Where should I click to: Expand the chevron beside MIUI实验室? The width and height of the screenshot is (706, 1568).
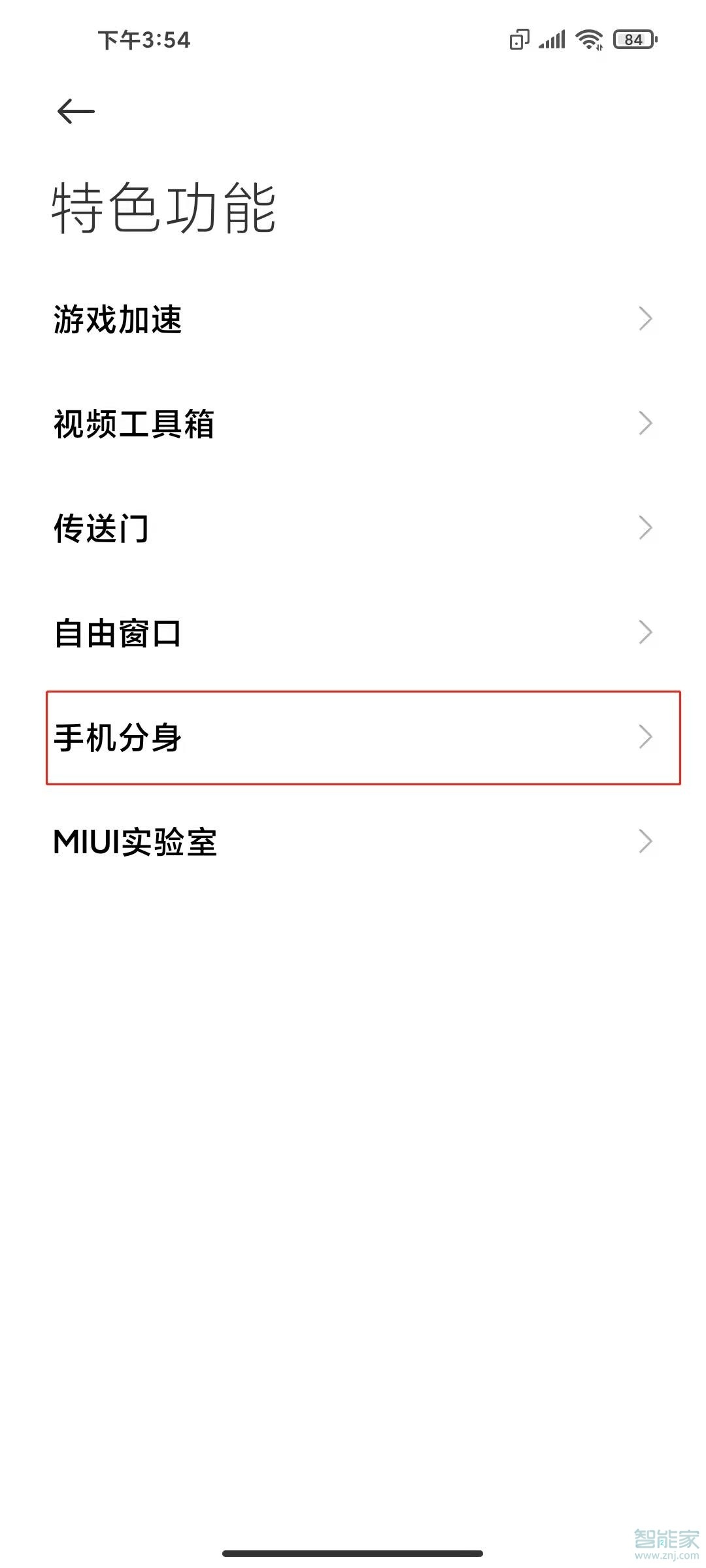[646, 843]
